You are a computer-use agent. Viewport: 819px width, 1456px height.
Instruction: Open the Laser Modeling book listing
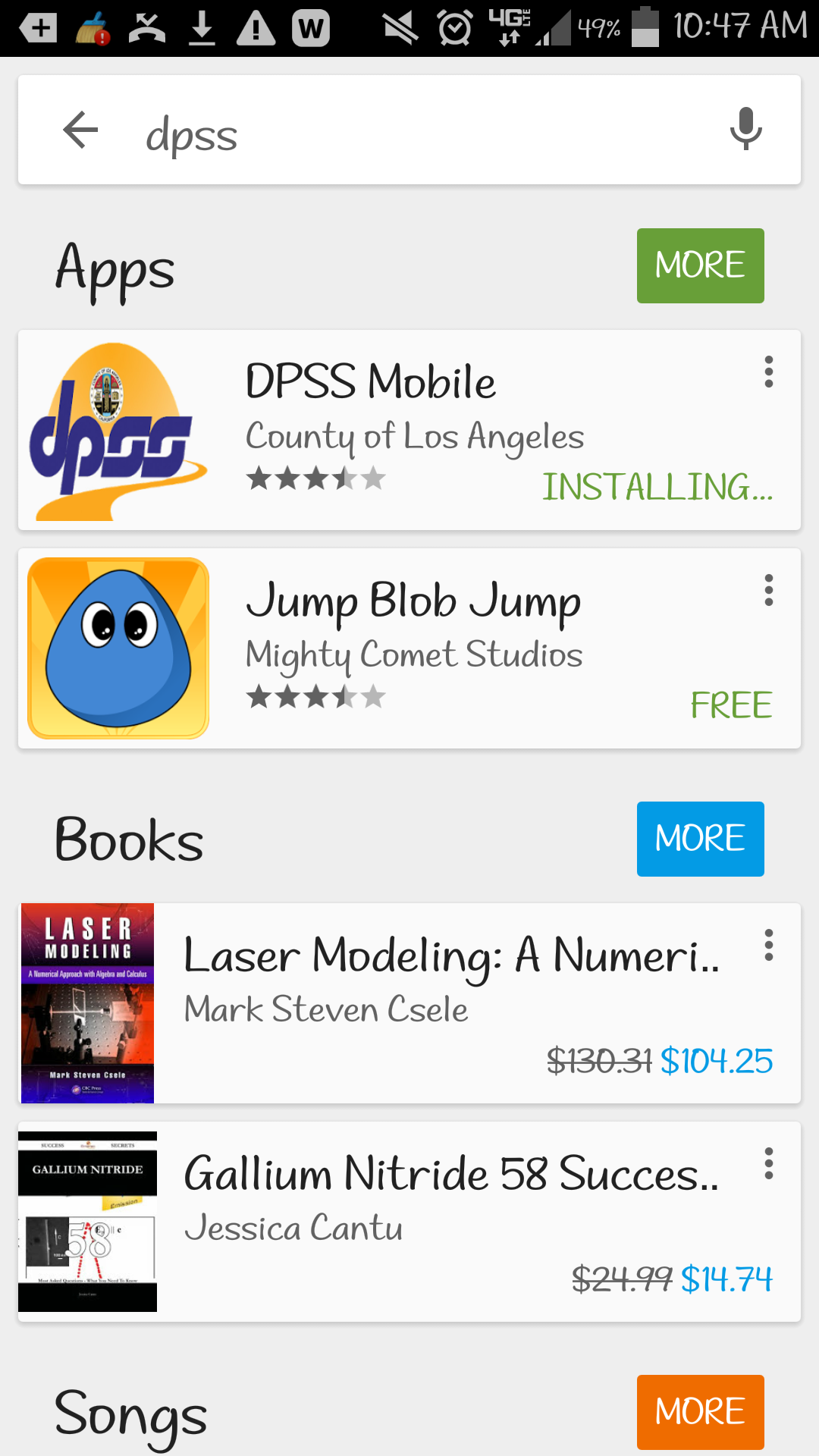point(409,1003)
